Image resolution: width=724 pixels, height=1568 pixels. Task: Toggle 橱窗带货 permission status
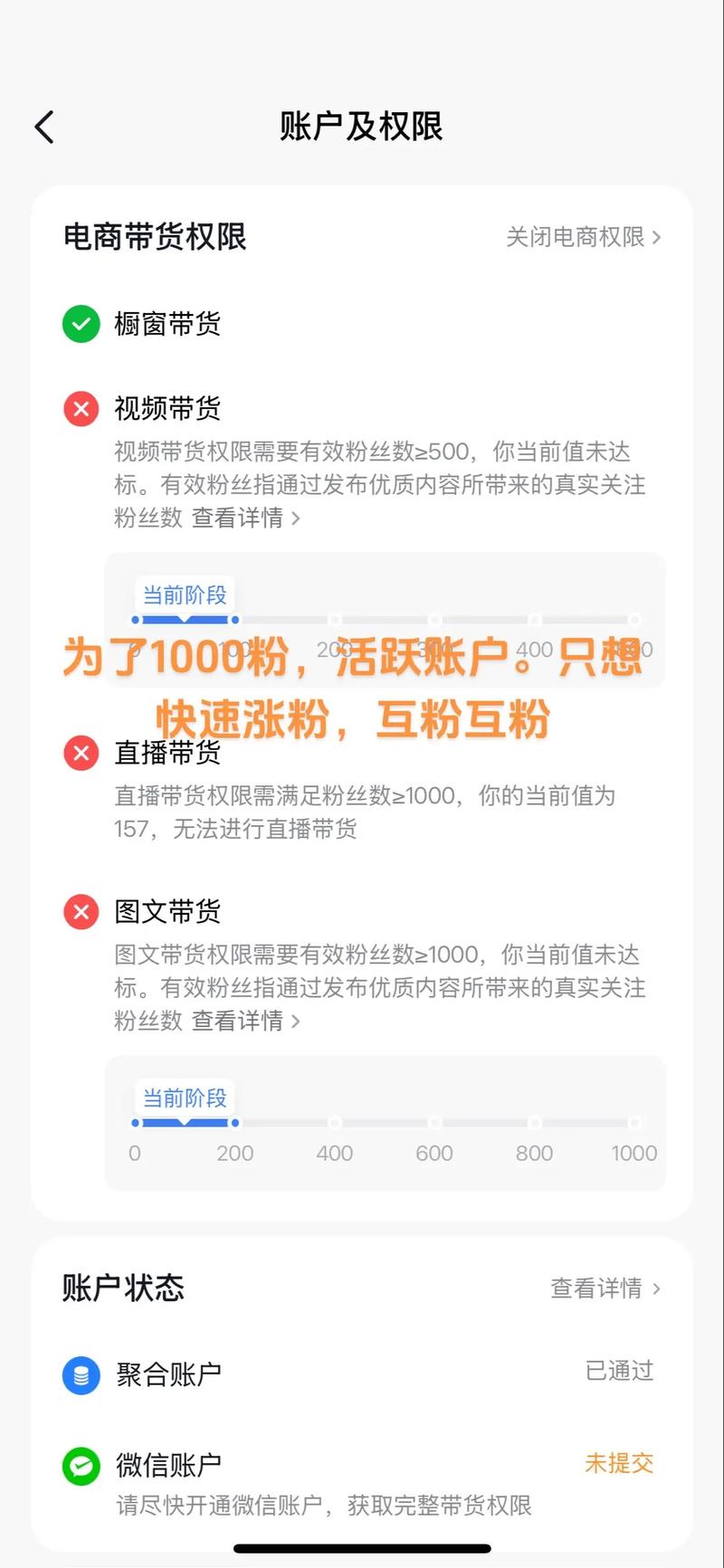[167, 324]
